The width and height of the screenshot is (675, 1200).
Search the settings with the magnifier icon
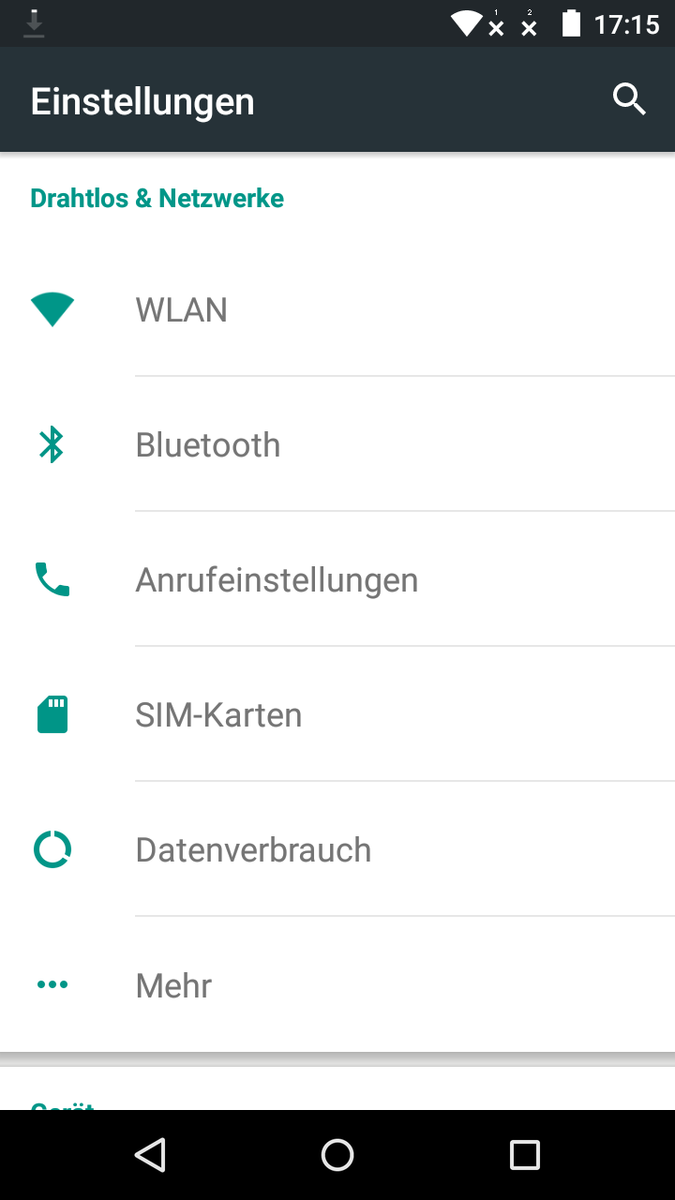pos(629,100)
